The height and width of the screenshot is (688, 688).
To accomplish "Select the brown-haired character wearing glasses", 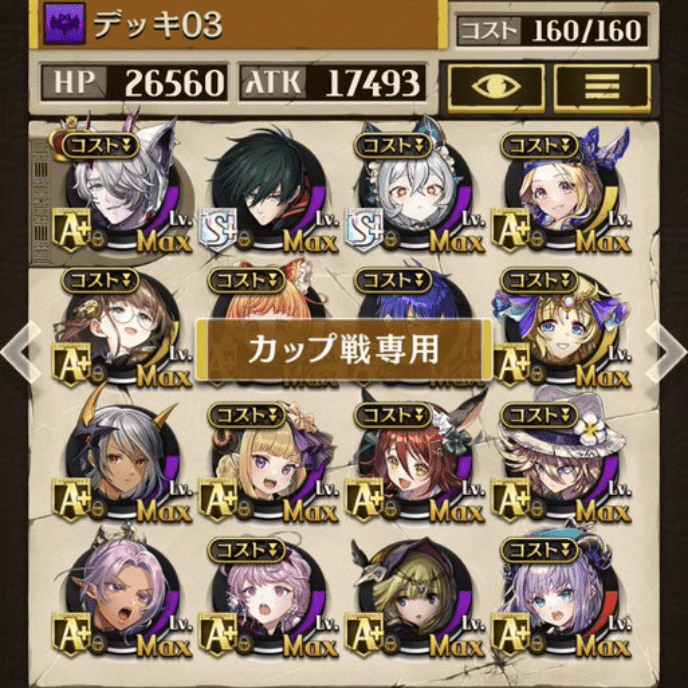I will pyautogui.click(x=122, y=325).
